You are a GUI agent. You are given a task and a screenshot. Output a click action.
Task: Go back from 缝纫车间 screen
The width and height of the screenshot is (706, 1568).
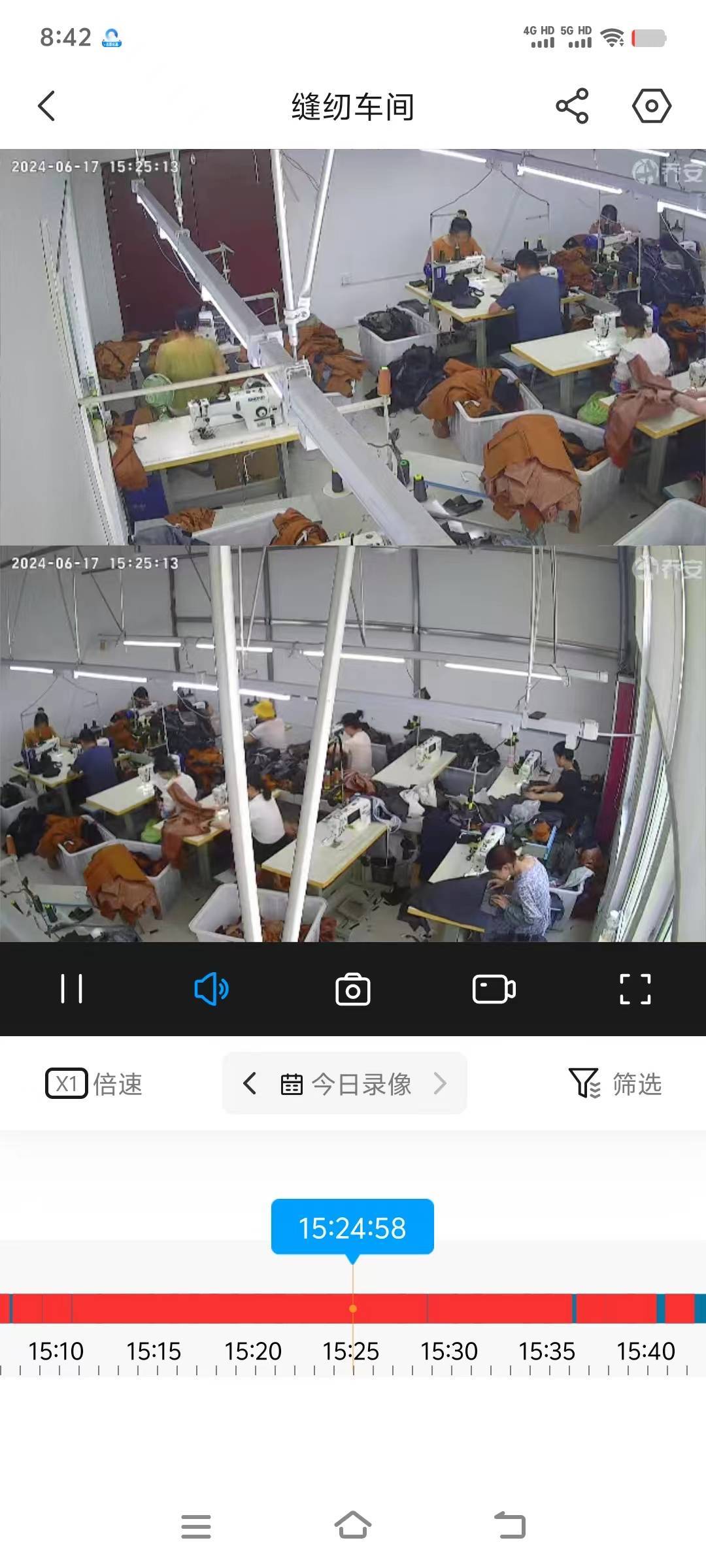46,106
